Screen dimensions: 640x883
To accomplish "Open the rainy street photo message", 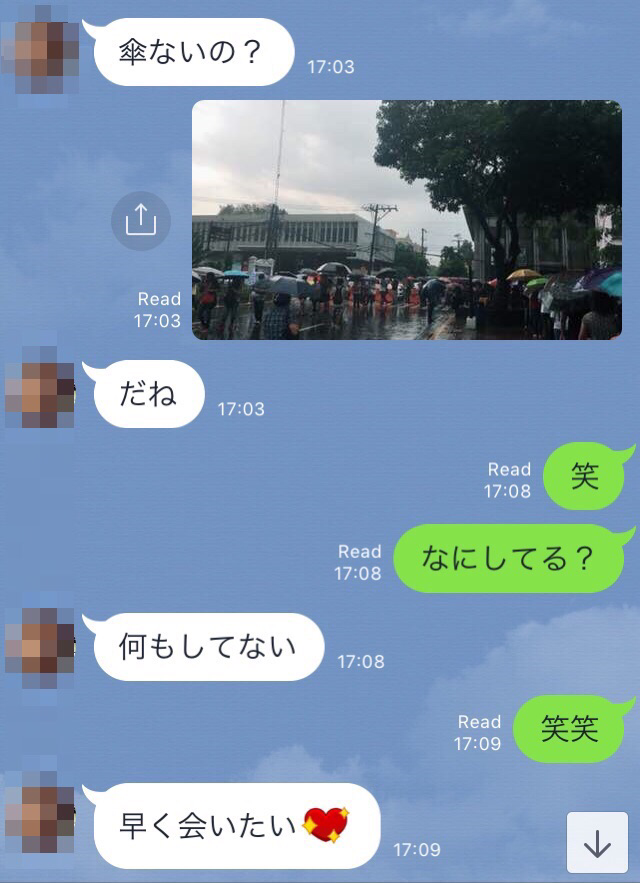I will pos(406,220).
